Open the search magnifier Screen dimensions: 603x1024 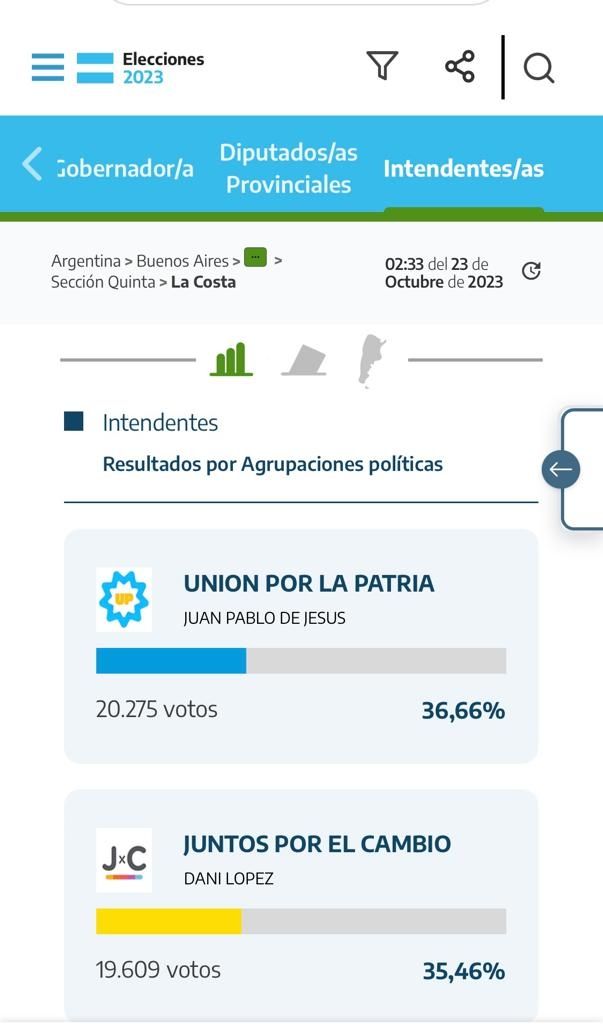pos(538,68)
